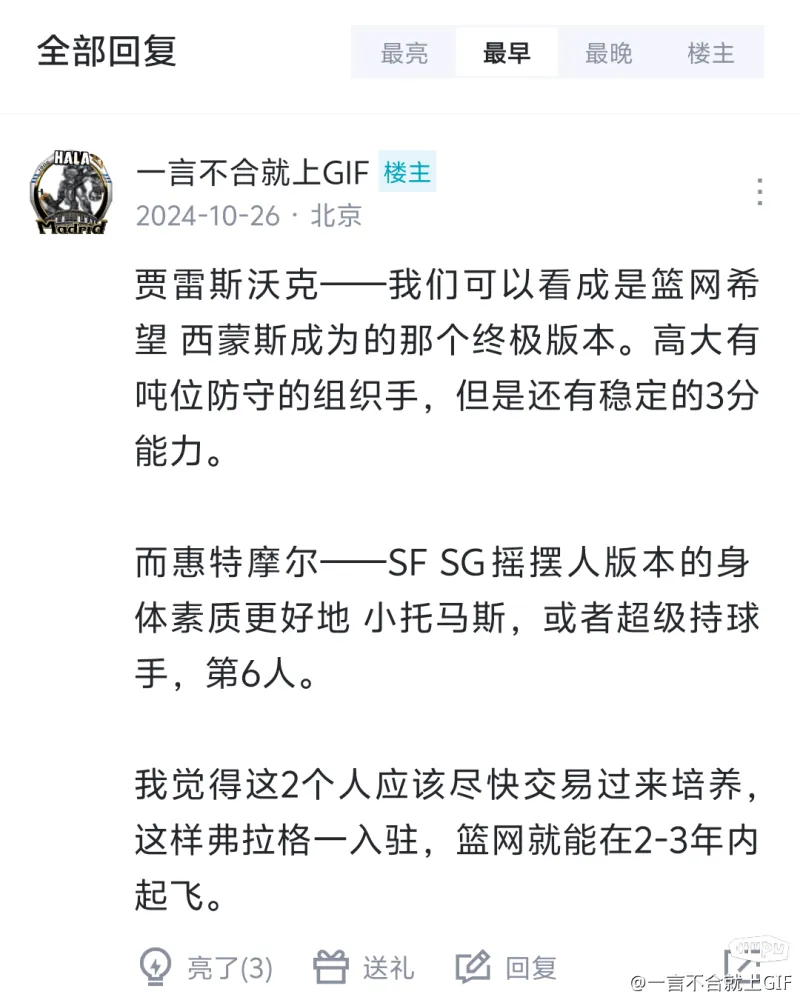Send a gift via 送礼
Image resolution: width=800 pixels, height=1000 pixels.
[364, 967]
